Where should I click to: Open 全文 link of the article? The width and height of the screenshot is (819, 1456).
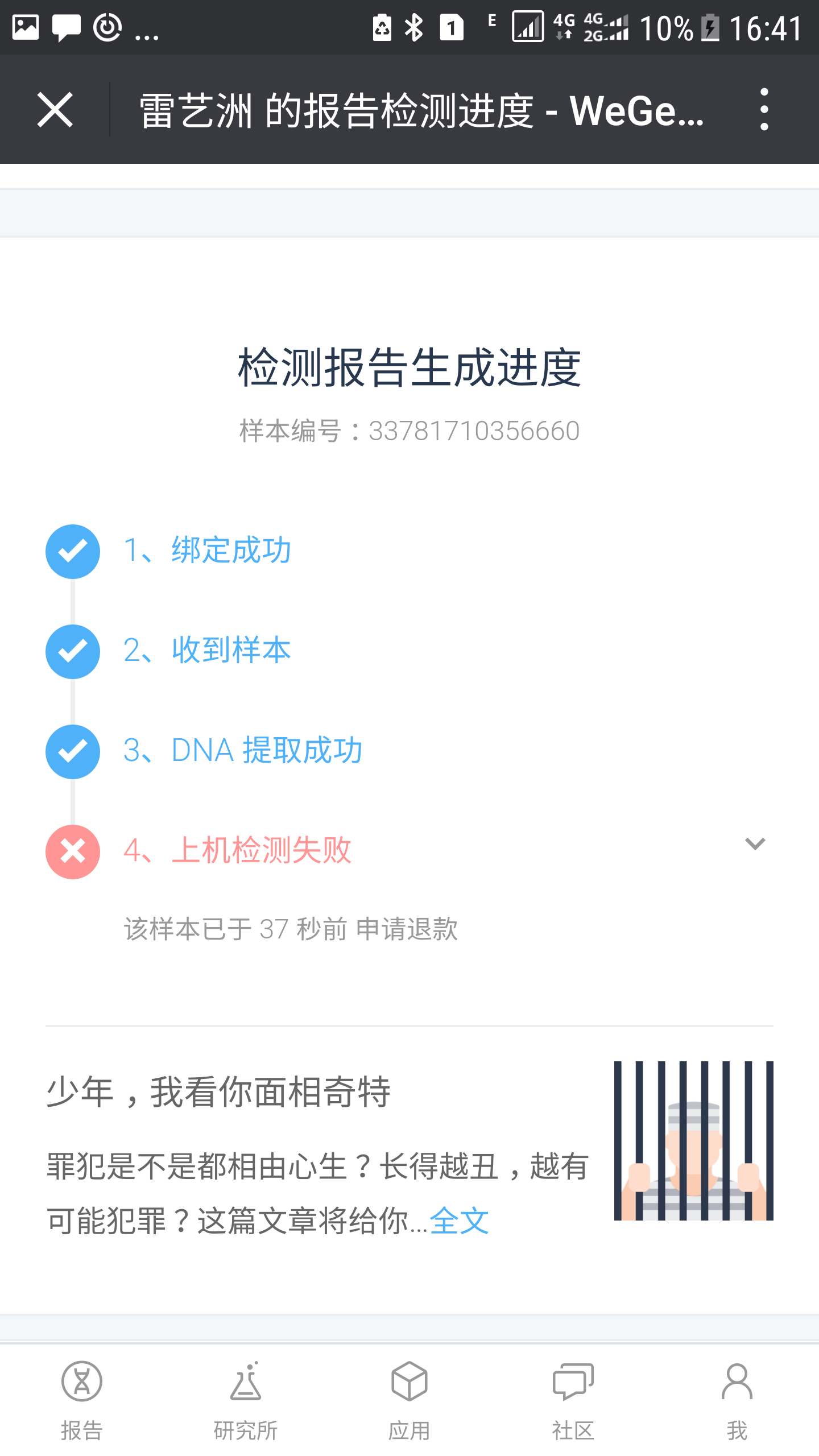click(x=459, y=1221)
